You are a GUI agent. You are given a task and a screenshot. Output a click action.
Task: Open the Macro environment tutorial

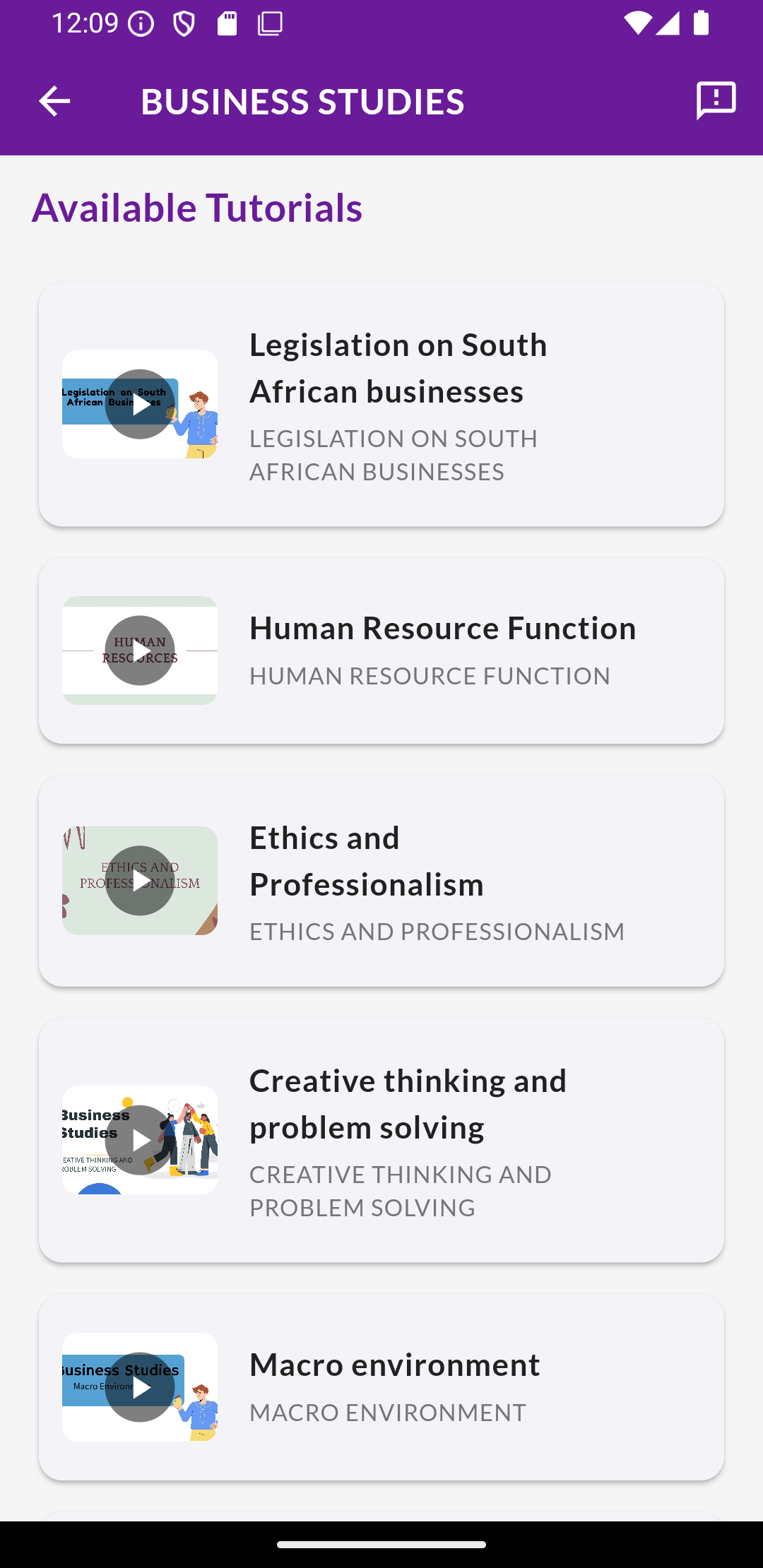381,1387
